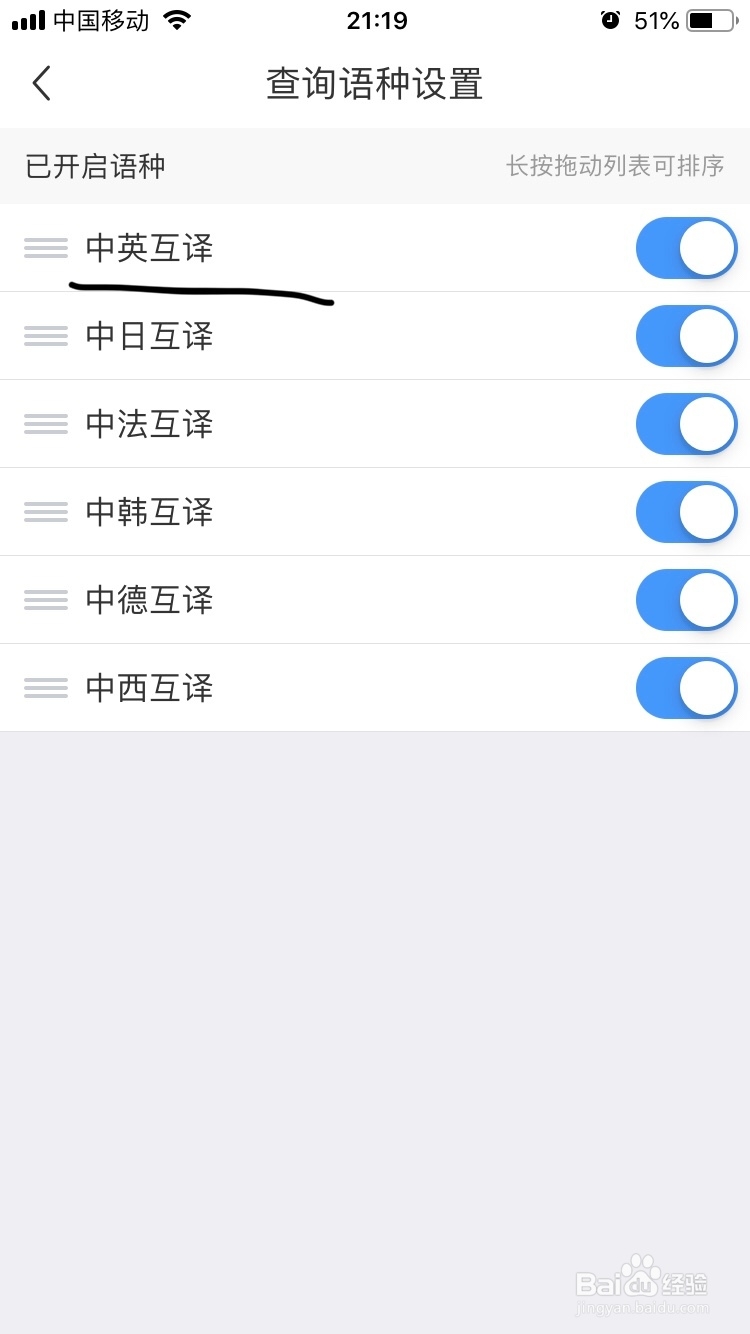Toggle the 中法互译 switch off
The image size is (750, 1334).
(x=686, y=424)
